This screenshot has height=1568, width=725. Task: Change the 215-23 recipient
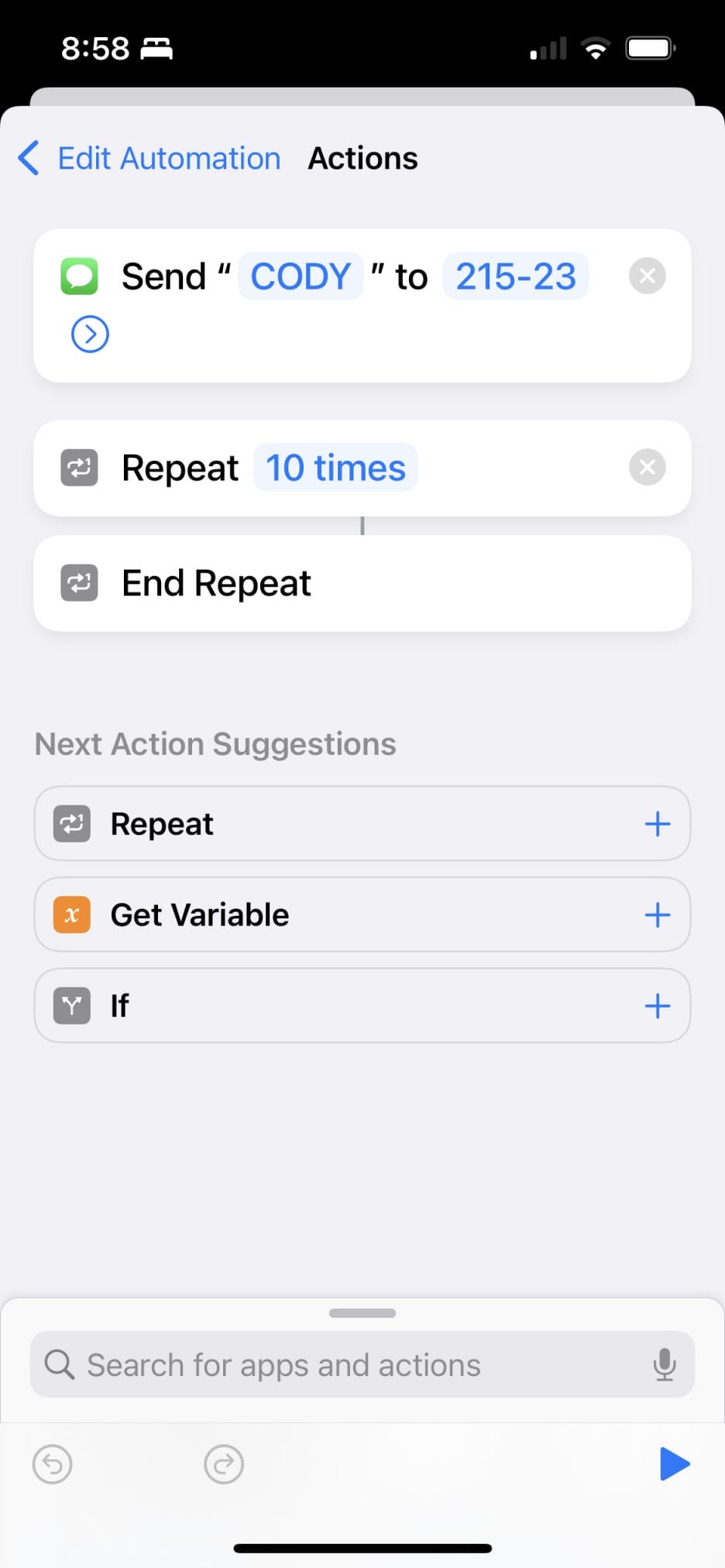[516, 276]
